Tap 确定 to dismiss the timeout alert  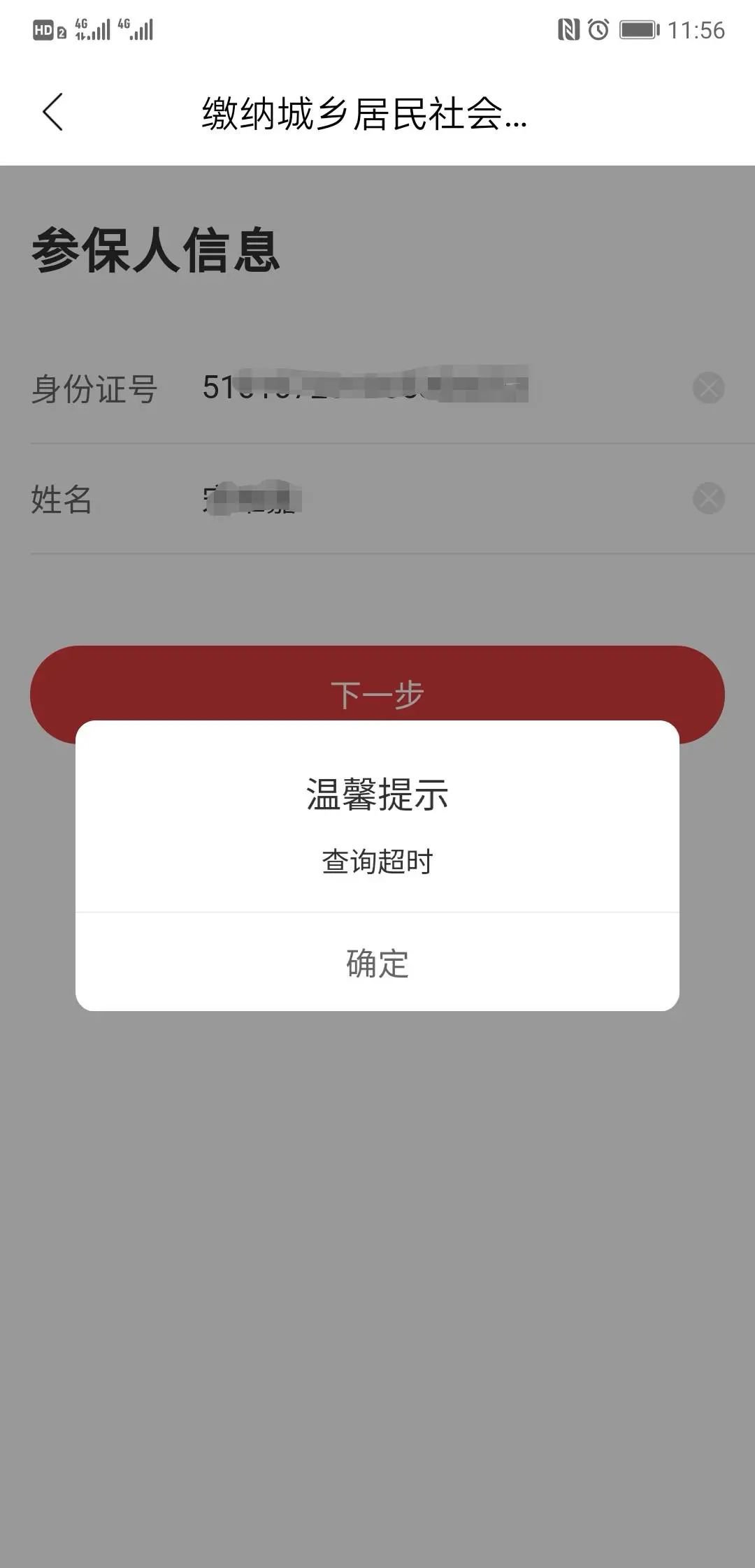click(x=376, y=964)
